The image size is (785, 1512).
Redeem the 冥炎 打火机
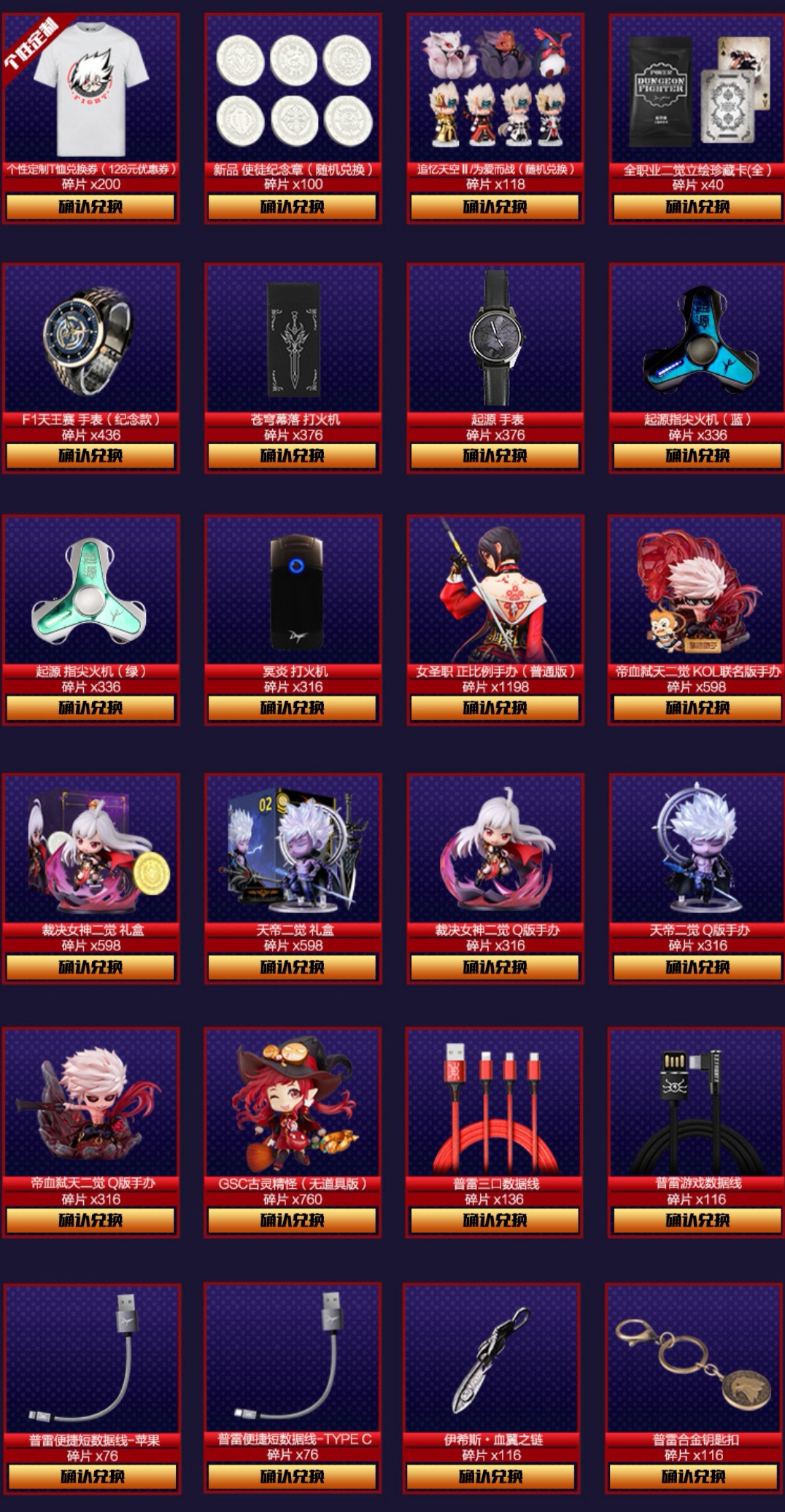(293, 708)
